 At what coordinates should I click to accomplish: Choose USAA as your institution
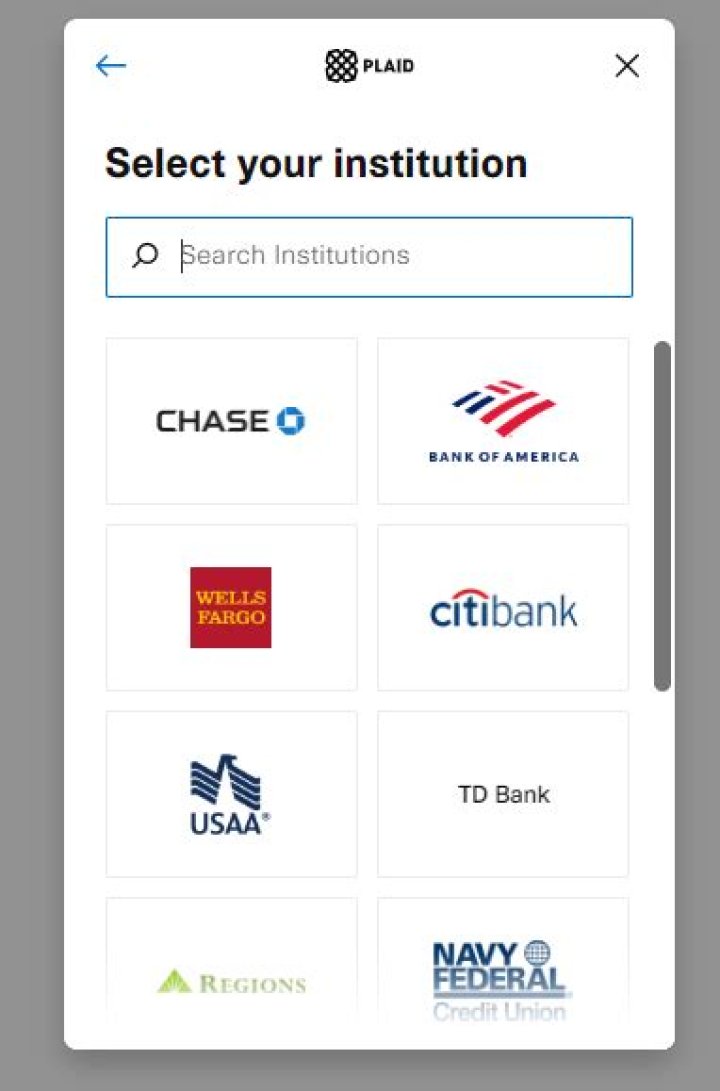231,794
